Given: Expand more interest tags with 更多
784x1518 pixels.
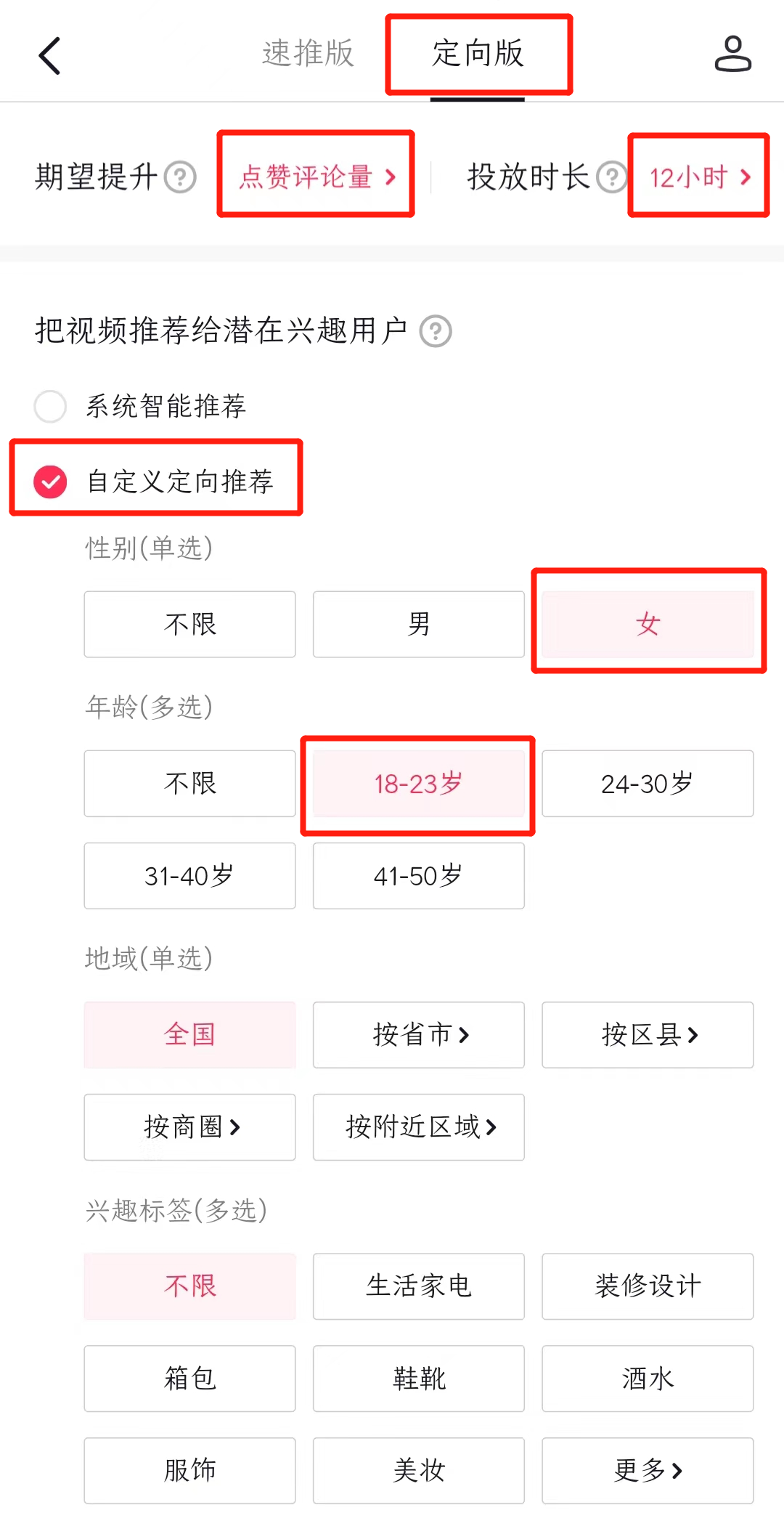Looking at the screenshot, I should click(x=647, y=1471).
